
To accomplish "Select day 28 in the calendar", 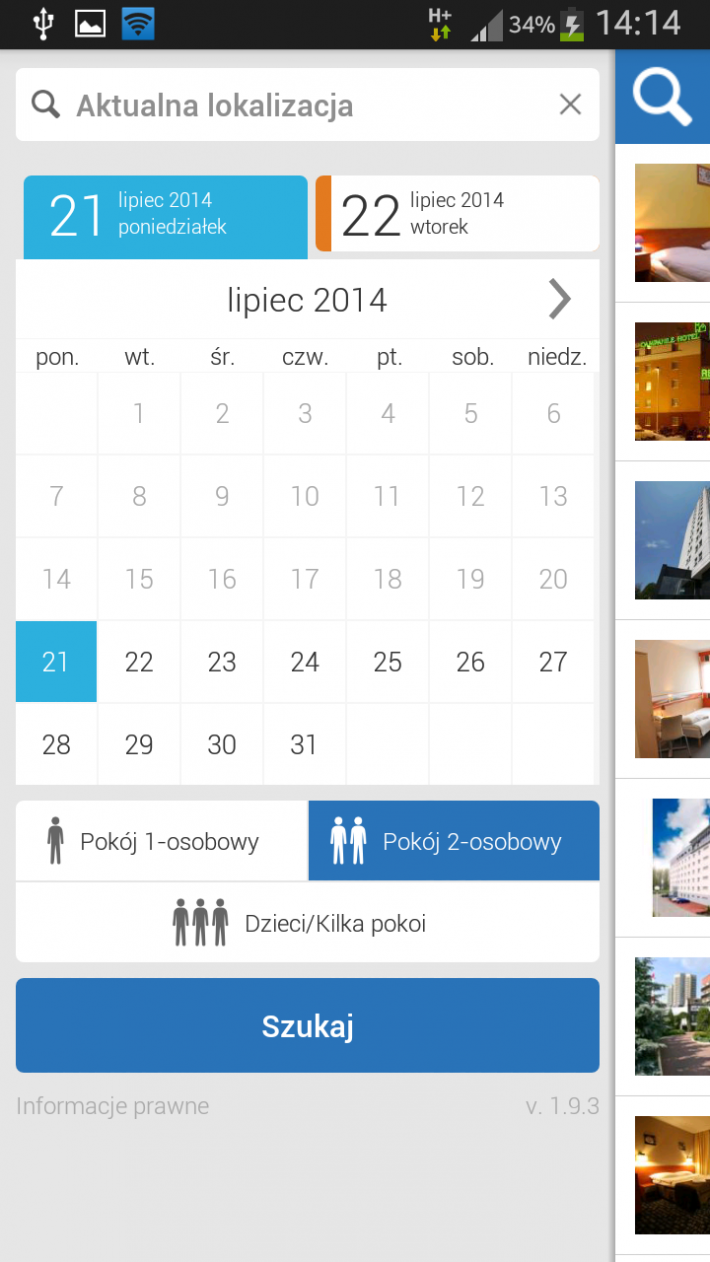I will [x=56, y=745].
